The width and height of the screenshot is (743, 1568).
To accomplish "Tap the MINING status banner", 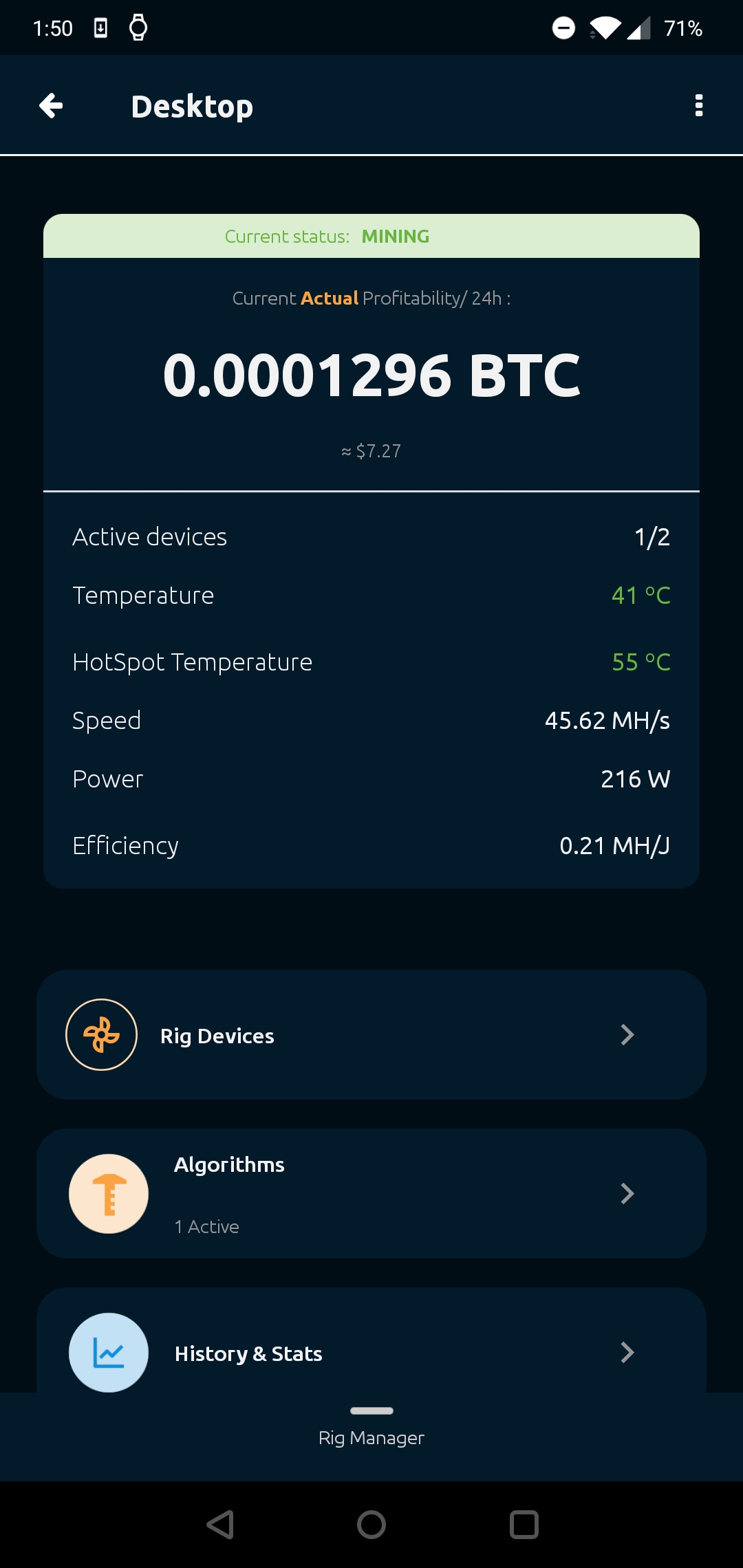I will 371,236.
